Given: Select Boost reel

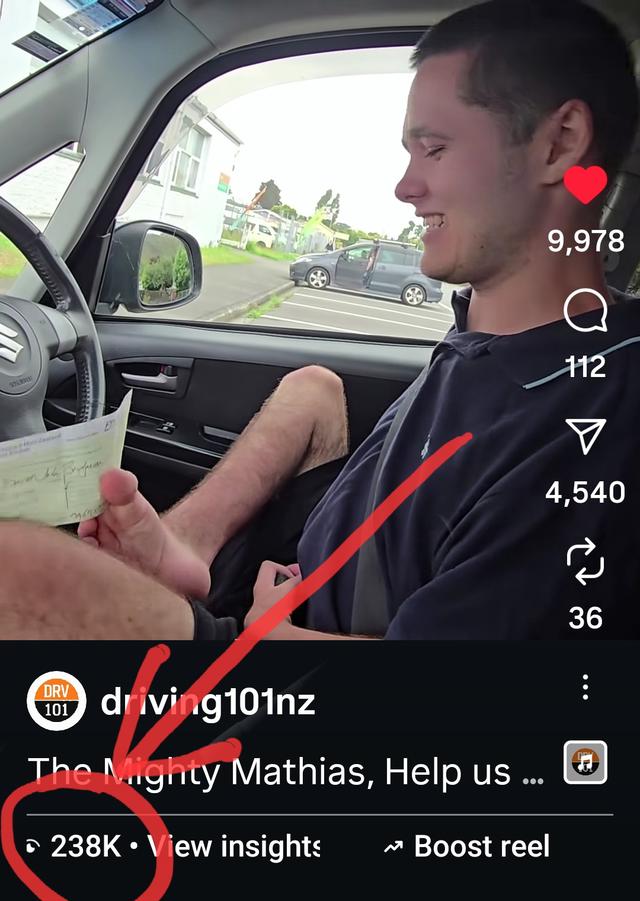Looking at the screenshot, I should (x=468, y=847).
